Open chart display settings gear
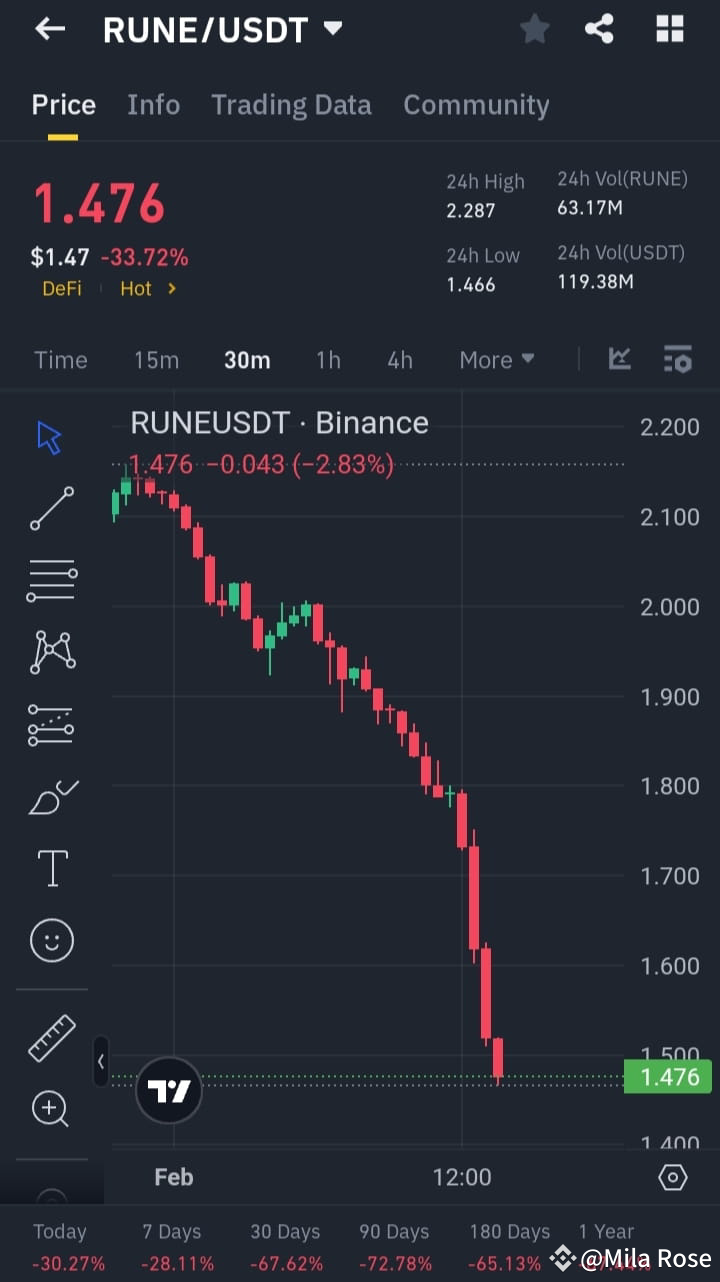Viewport: 720px width, 1282px height. pos(673,1177)
